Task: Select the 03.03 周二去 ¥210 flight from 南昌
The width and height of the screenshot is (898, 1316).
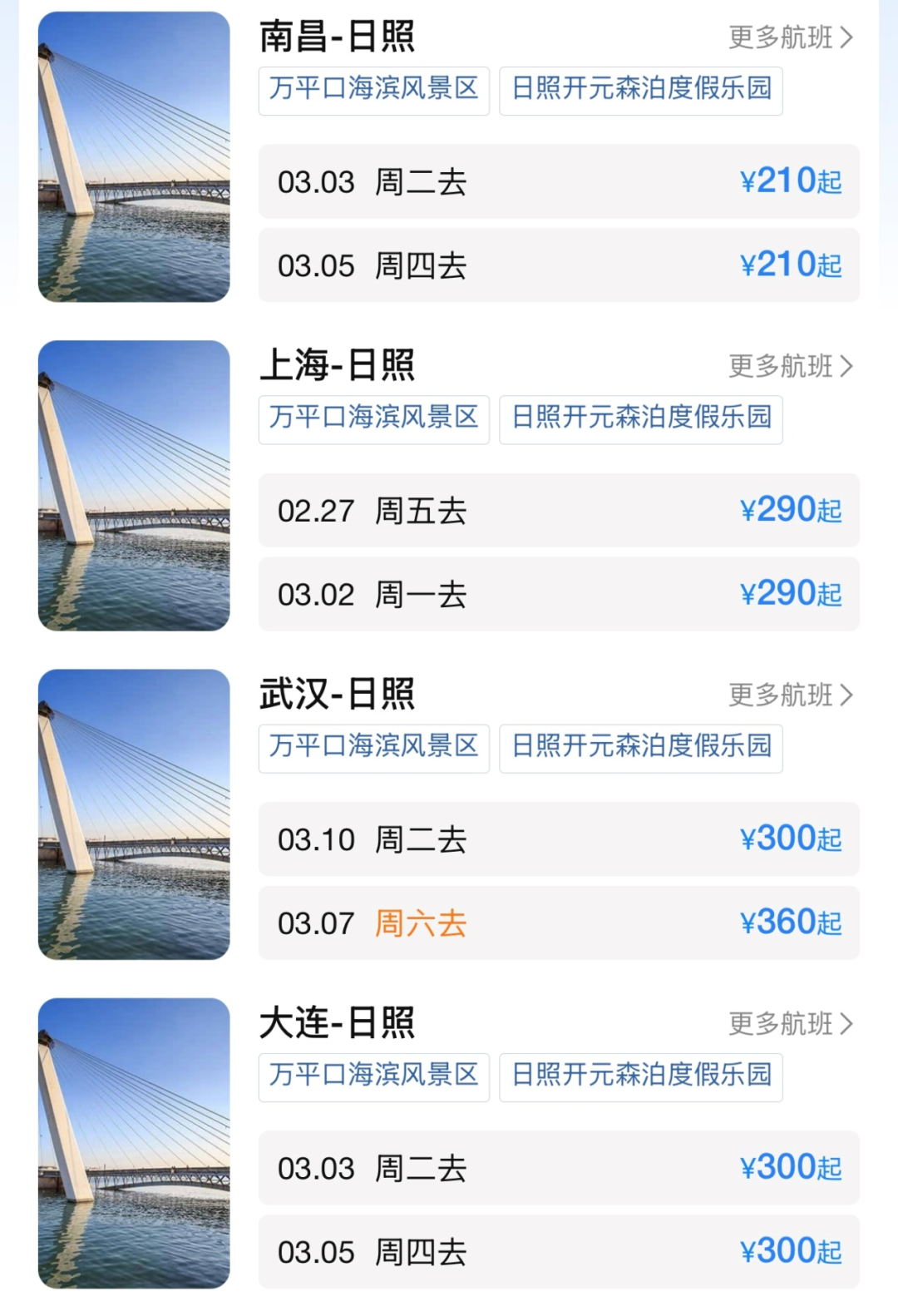Action: (559, 181)
